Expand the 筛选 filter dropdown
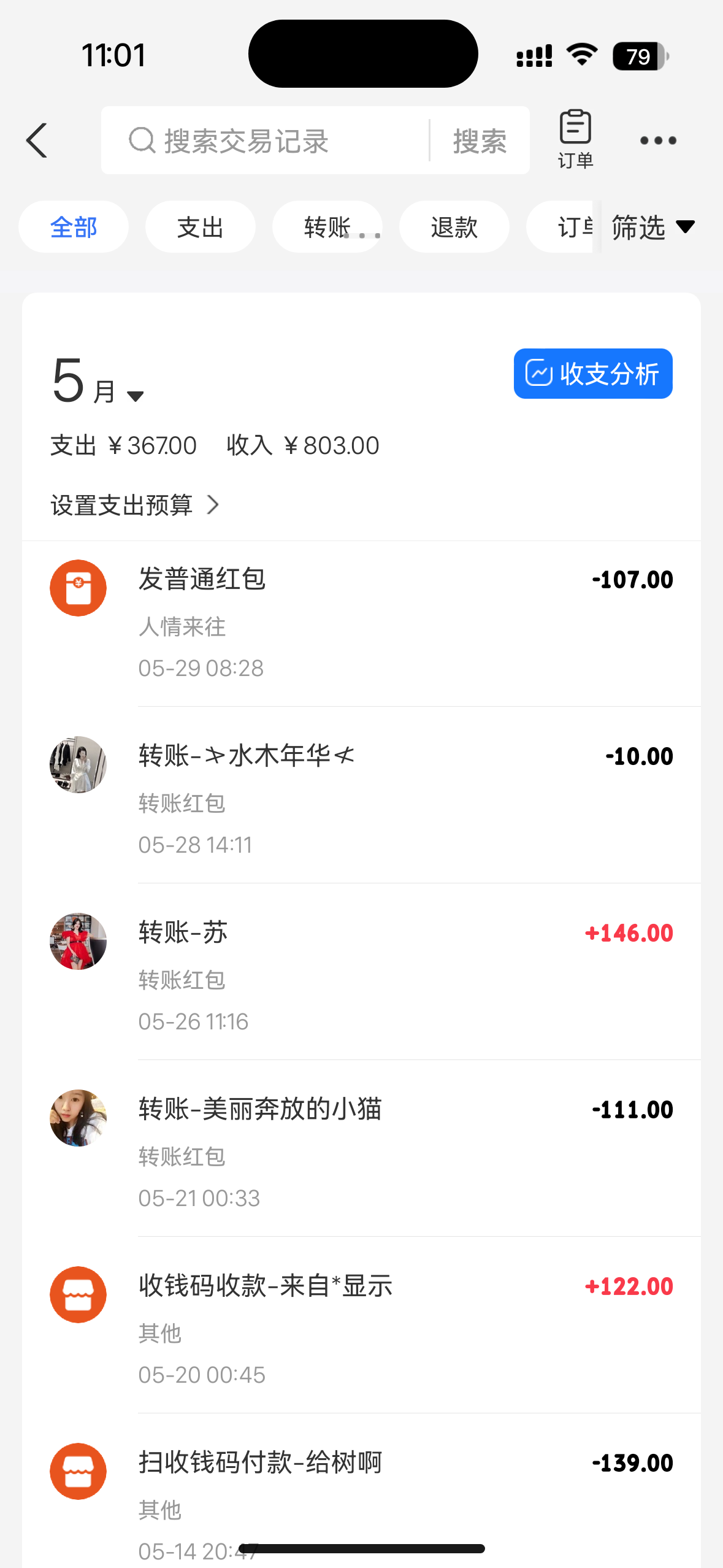 coord(652,227)
